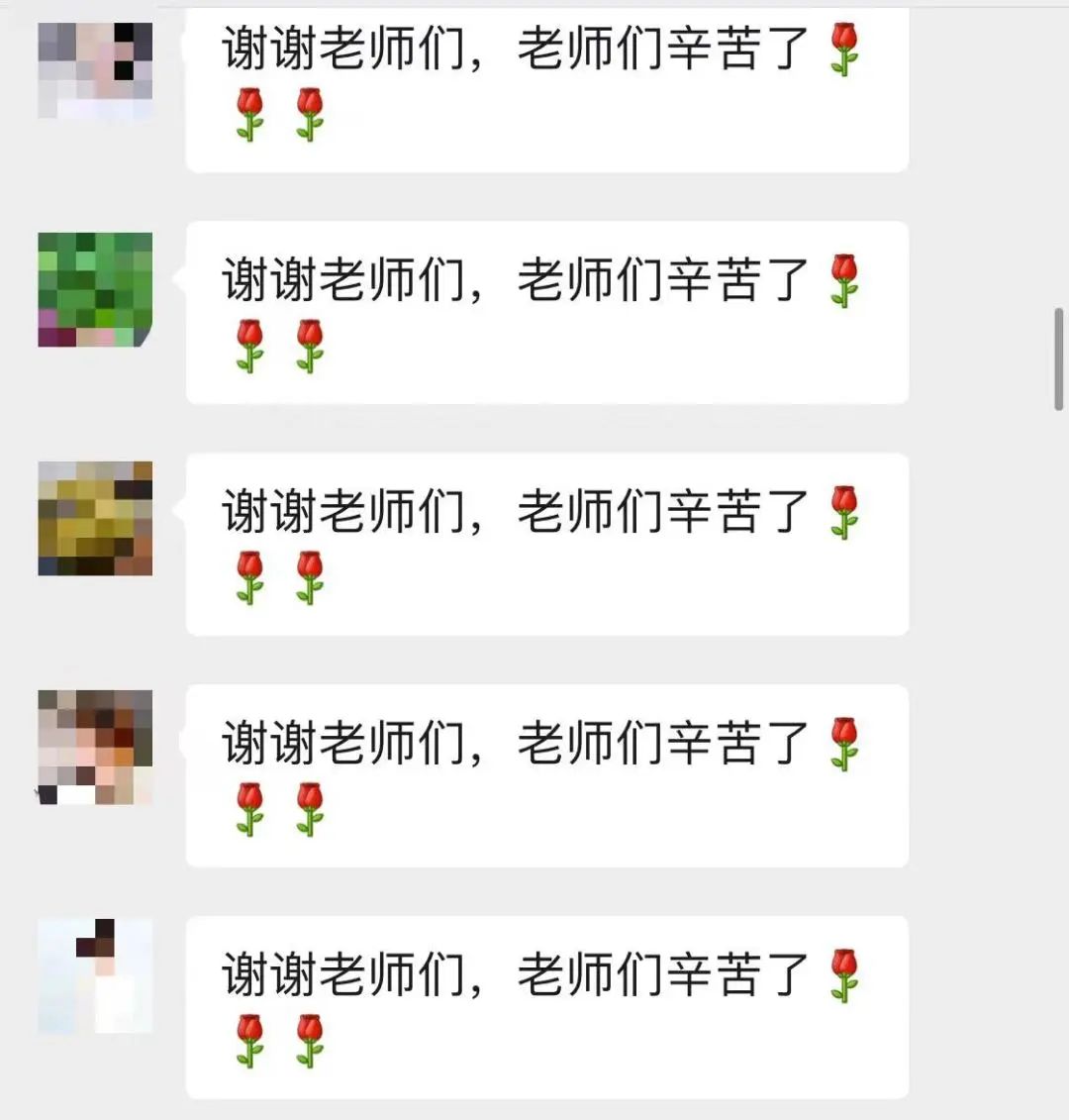1069x1120 pixels.
Task: Open the profile of the green mosaic avatar
Action: pos(95,289)
